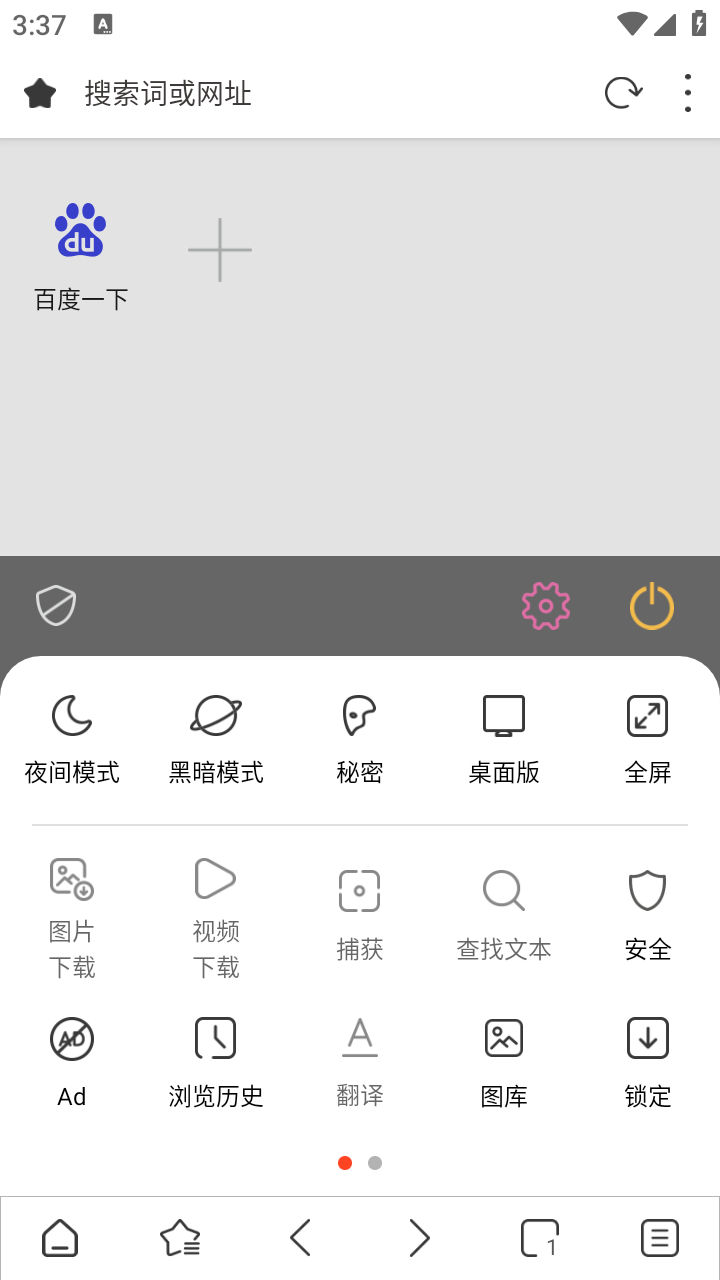Open the pink settings gear
Screen dimensions: 720x1280
545,605
